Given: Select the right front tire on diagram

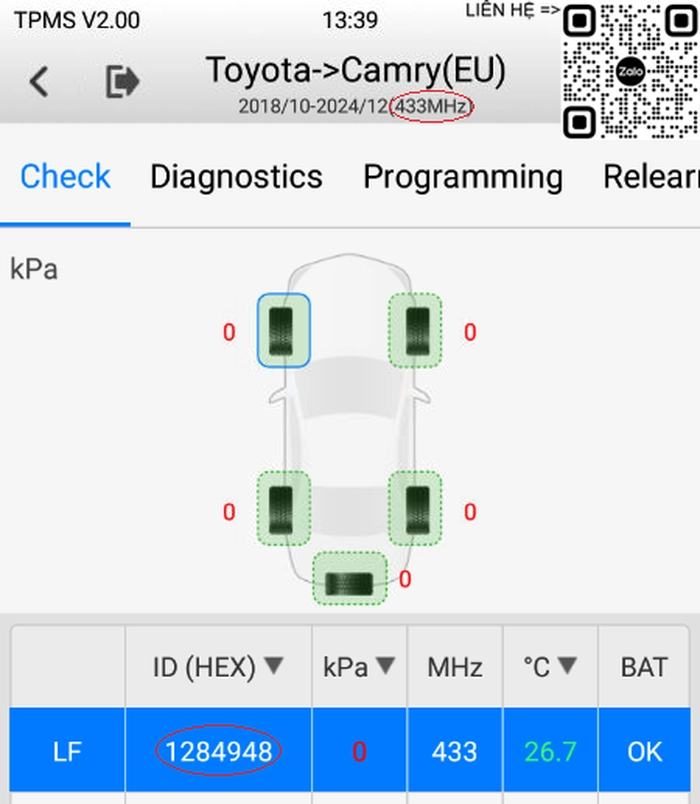Looking at the screenshot, I should 415,330.
